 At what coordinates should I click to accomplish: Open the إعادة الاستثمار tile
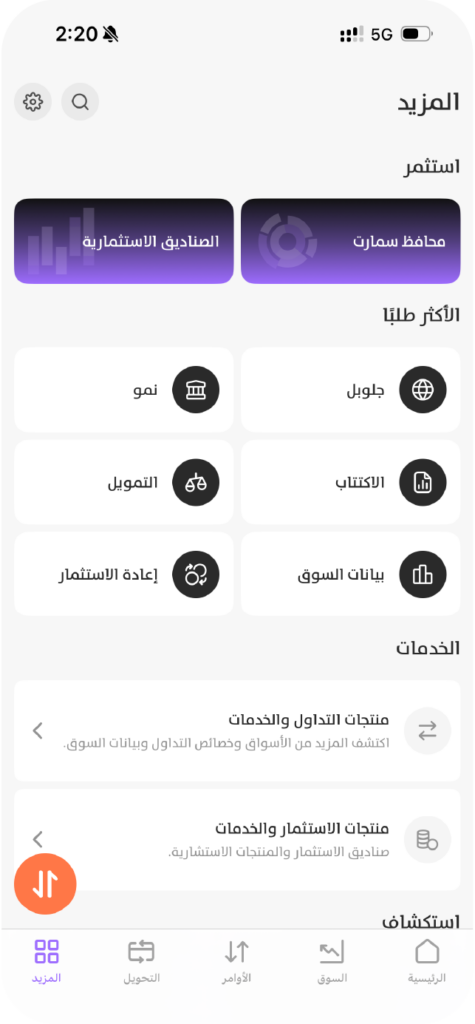[x=123, y=574]
